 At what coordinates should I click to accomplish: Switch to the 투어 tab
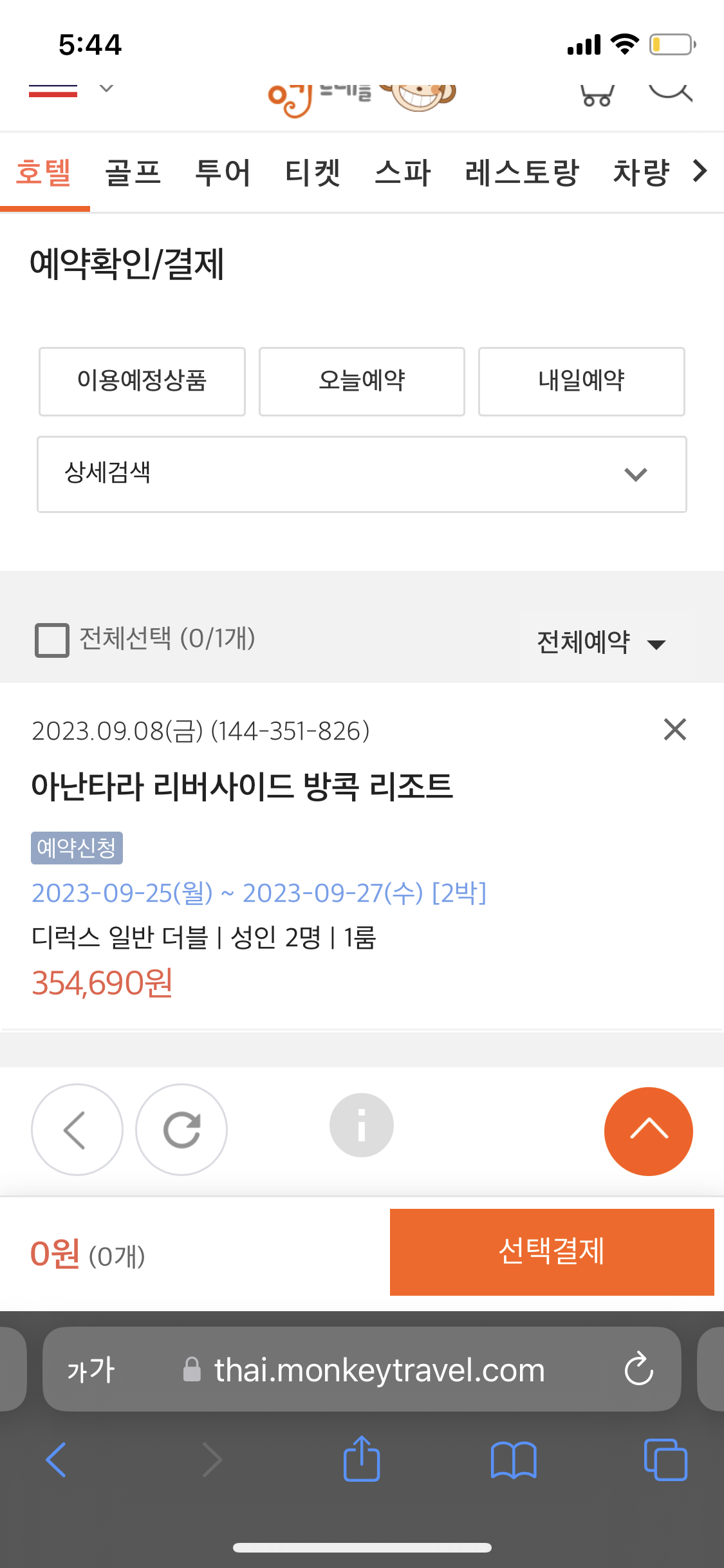223,173
